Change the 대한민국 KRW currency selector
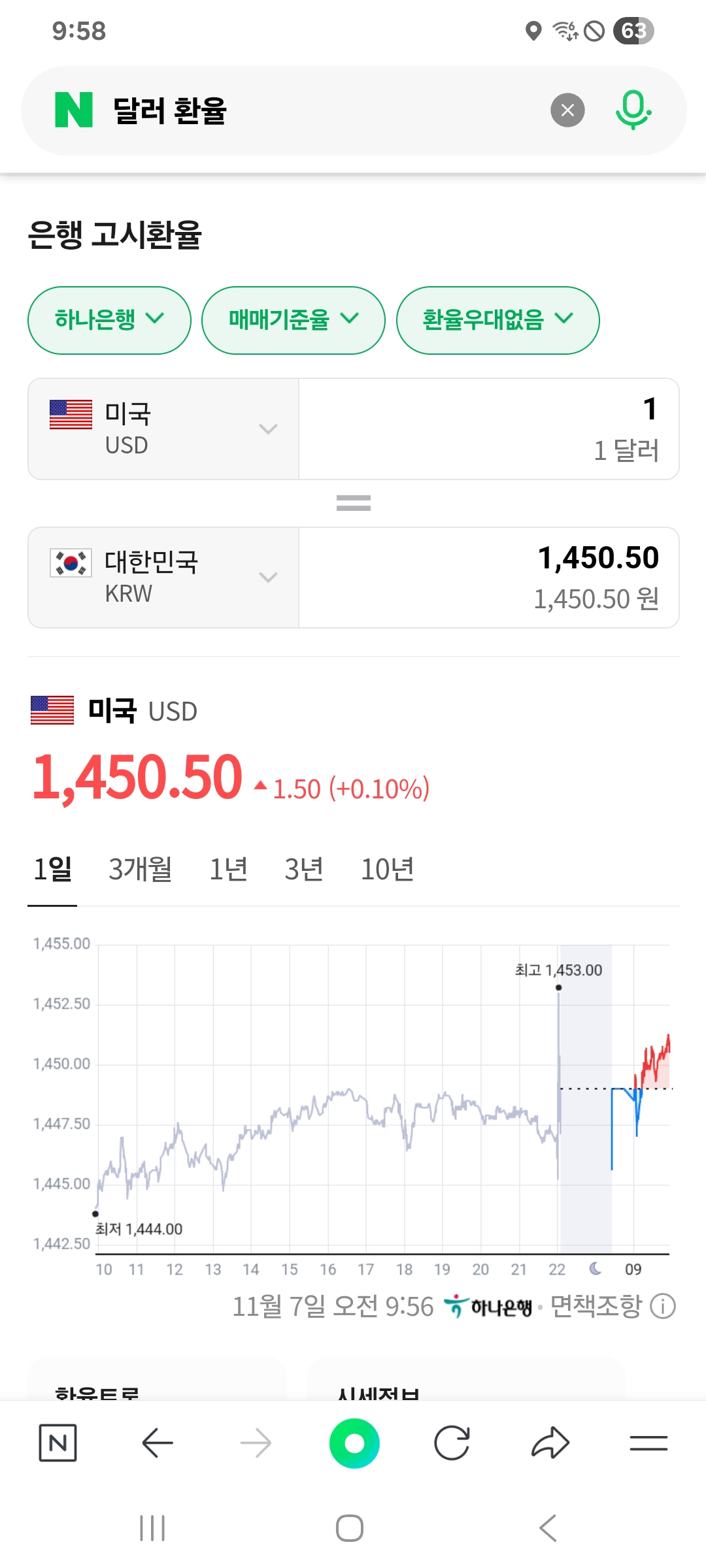Image resolution: width=706 pixels, height=1568 pixels. coord(163,578)
